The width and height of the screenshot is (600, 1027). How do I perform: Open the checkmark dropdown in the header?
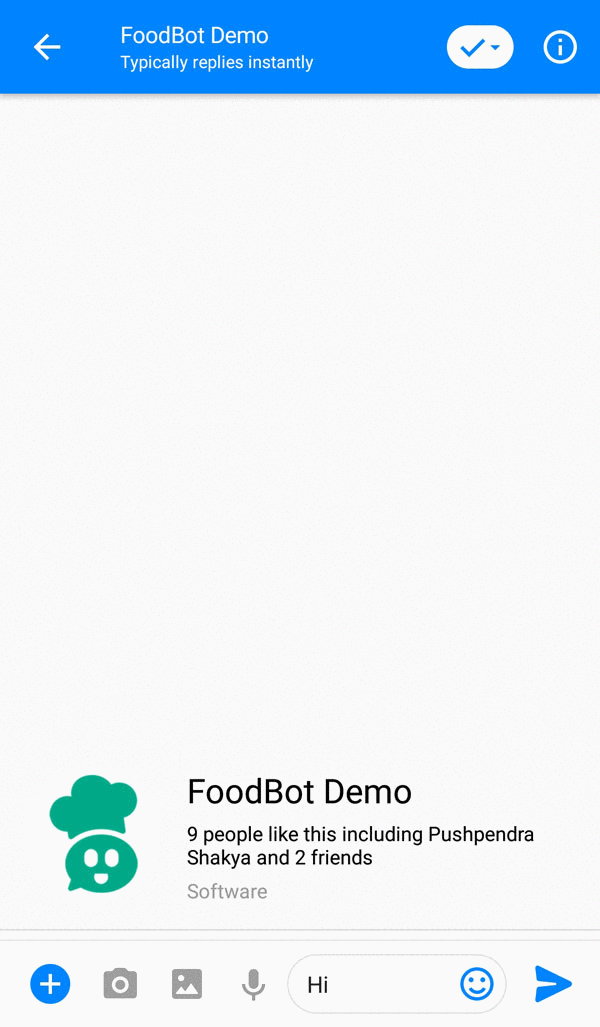point(480,47)
